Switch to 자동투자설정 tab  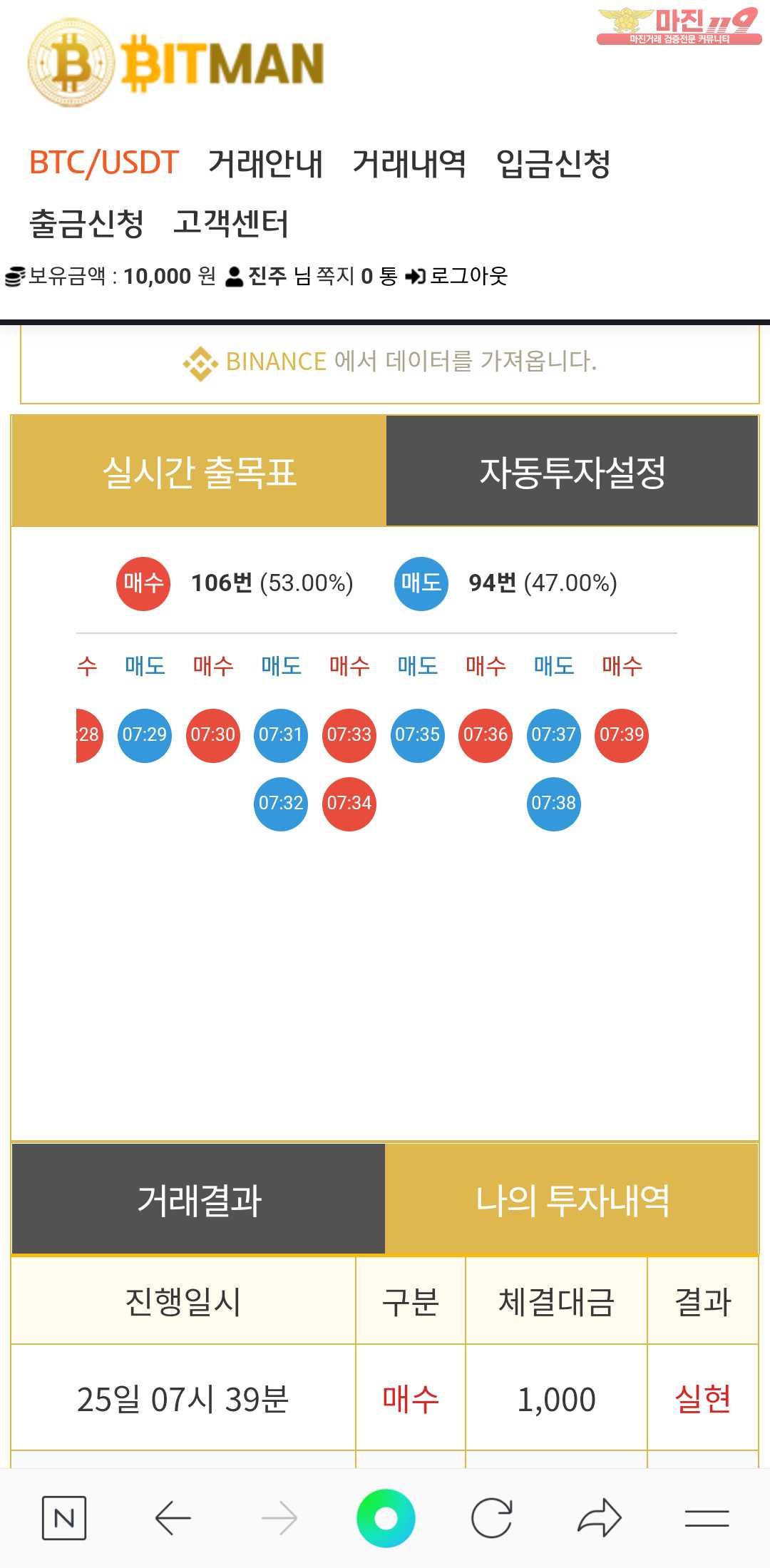pyautogui.click(x=572, y=471)
